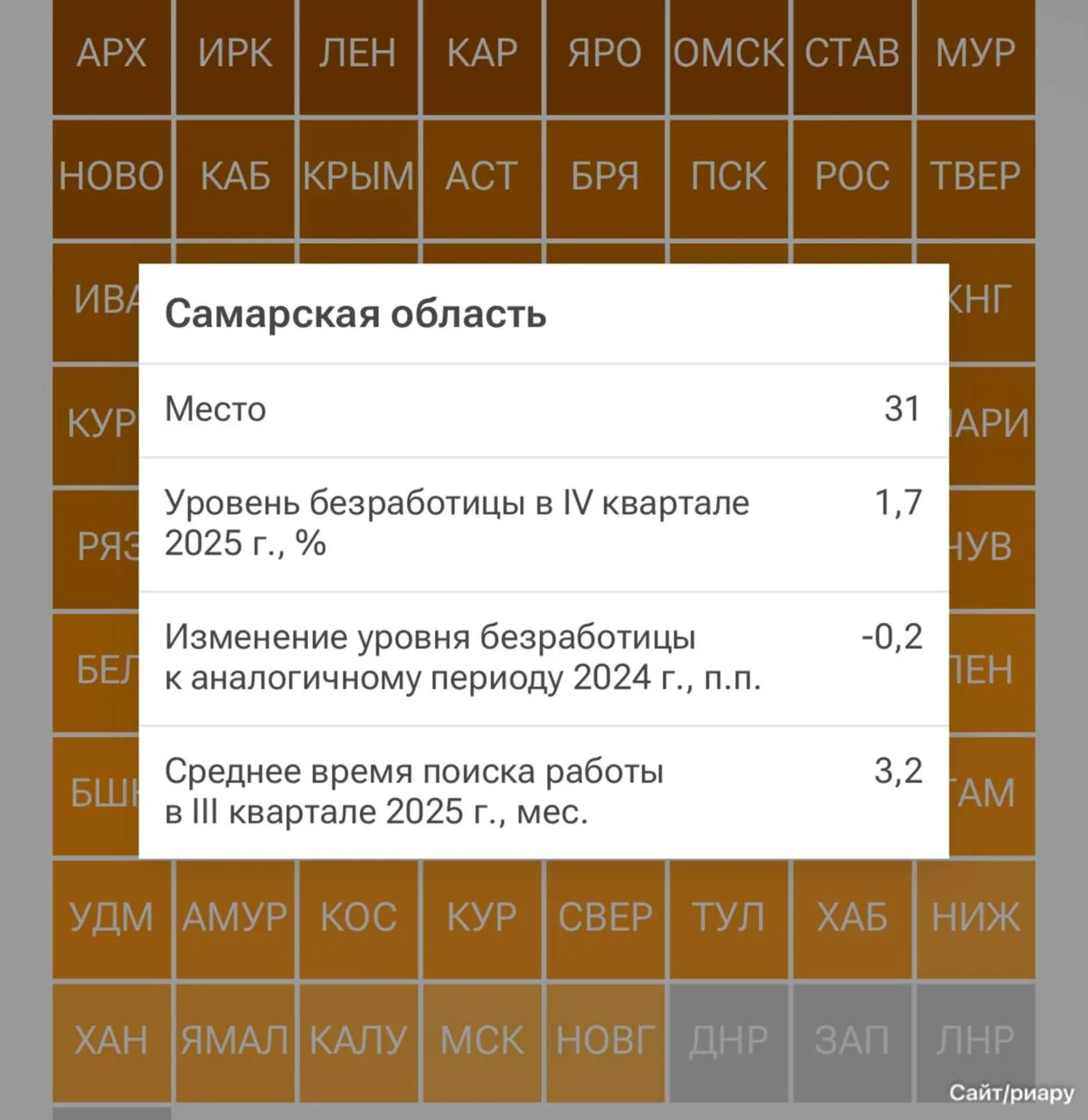The height and width of the screenshot is (1120, 1088).
Task: Select the ЯМАЛ region tile
Action: click(x=235, y=1041)
